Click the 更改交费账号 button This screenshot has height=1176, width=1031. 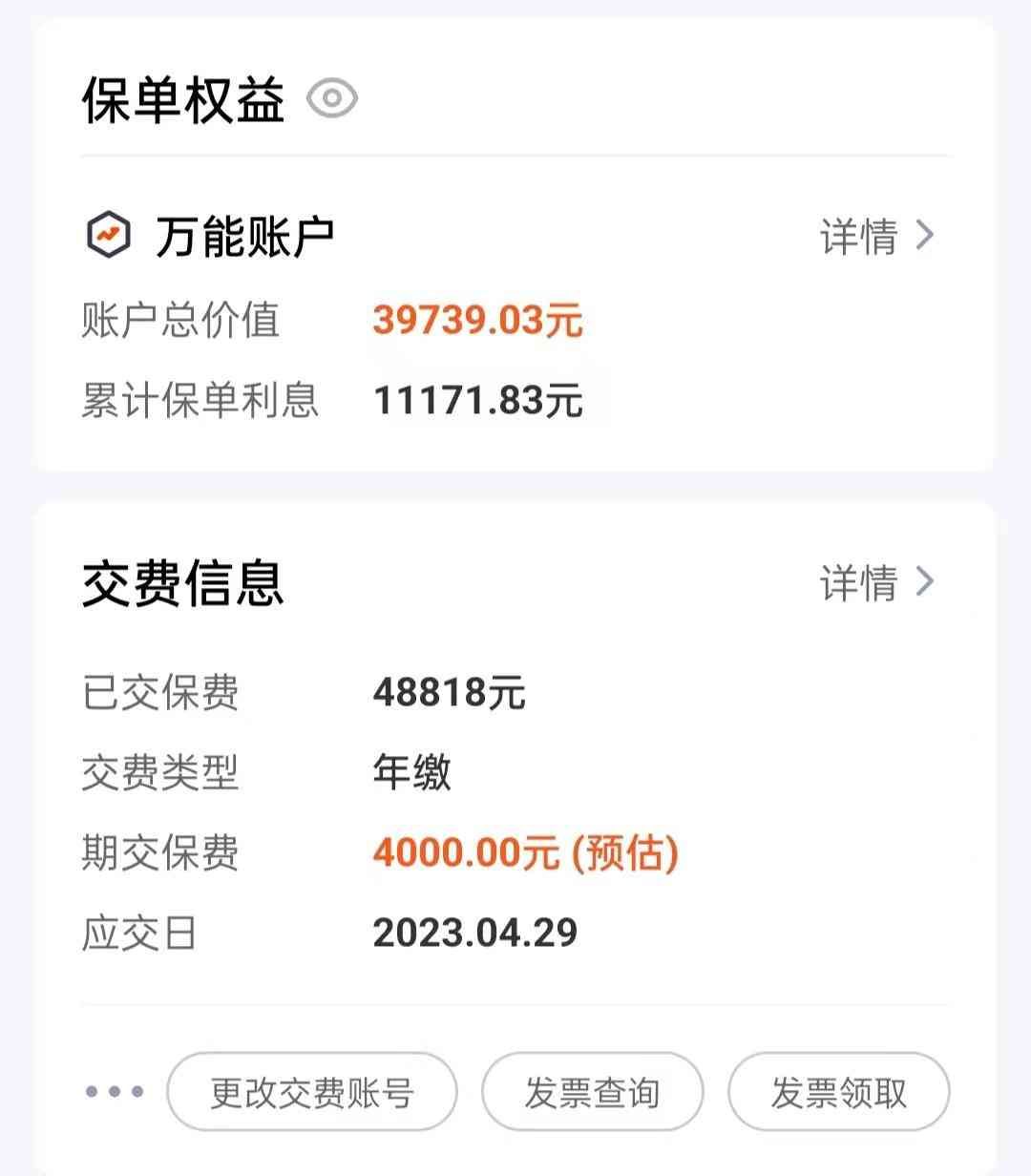312,1091
